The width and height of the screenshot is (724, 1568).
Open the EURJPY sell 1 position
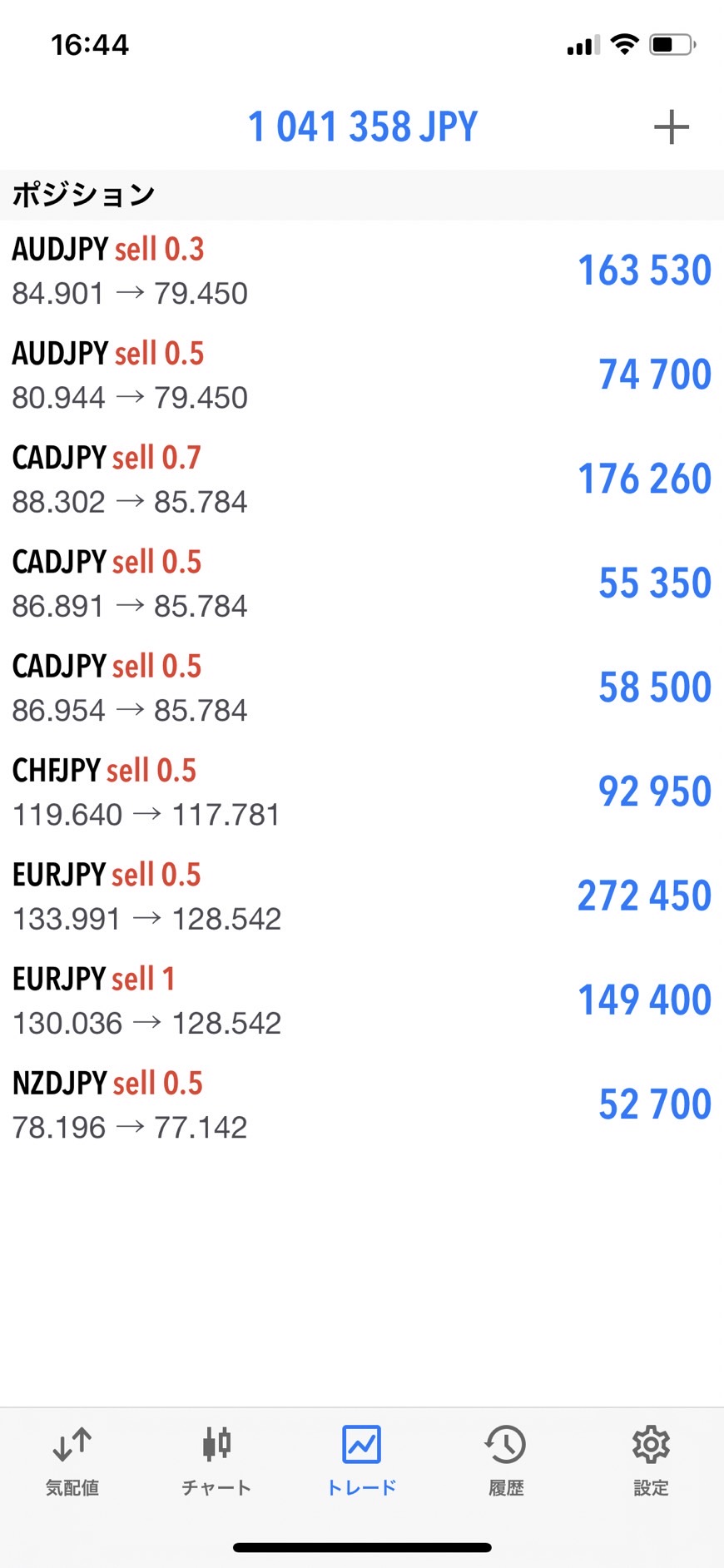(x=361, y=1000)
